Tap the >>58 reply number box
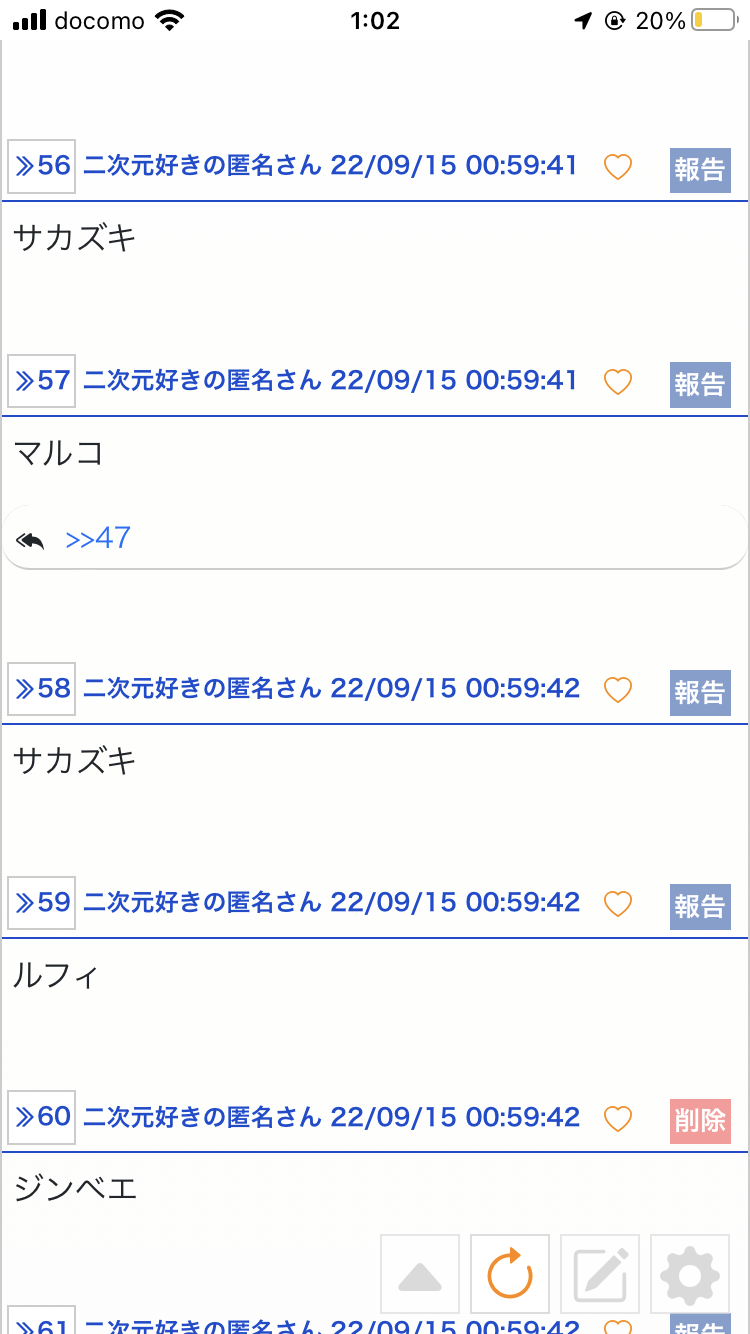This screenshot has width=750, height=1334. tap(42, 689)
